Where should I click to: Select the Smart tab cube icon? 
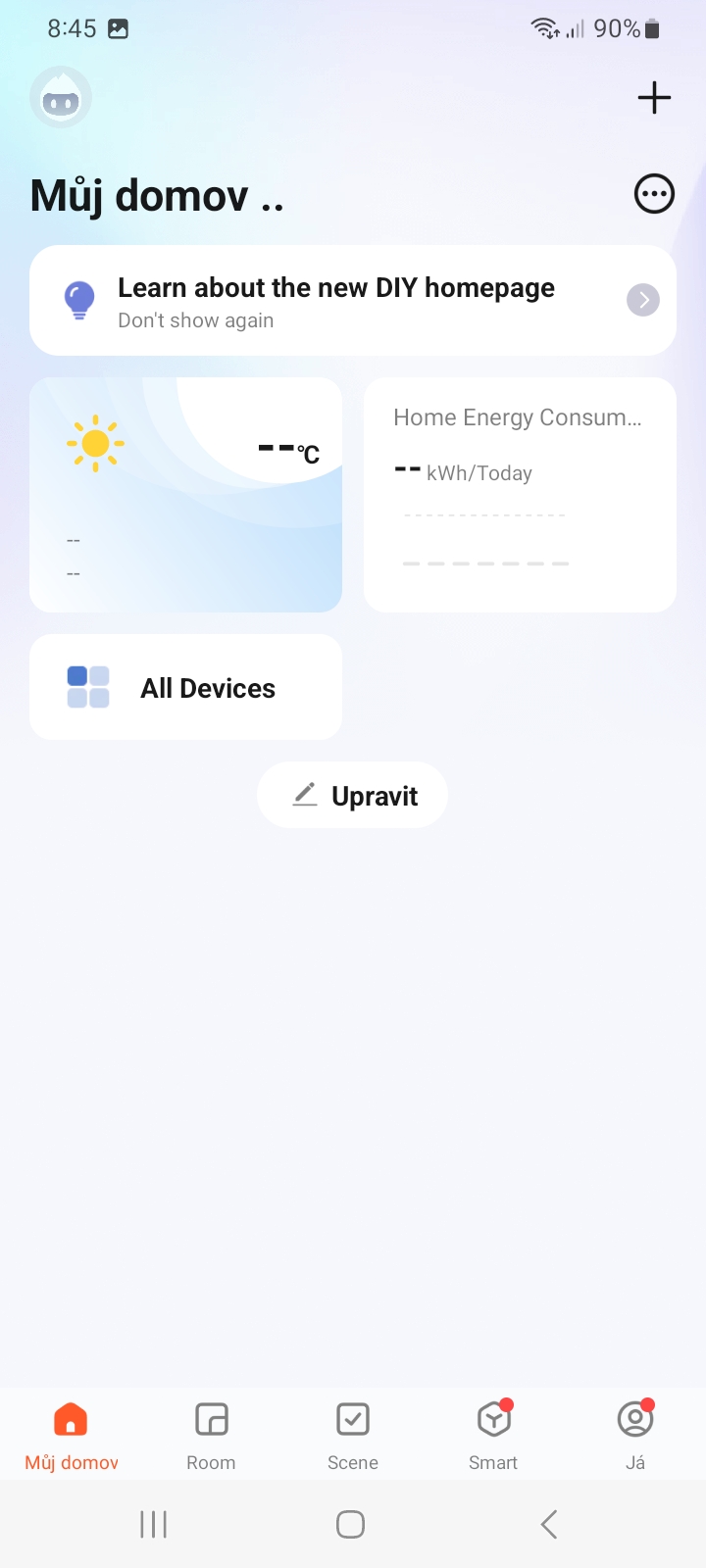coord(493,1418)
